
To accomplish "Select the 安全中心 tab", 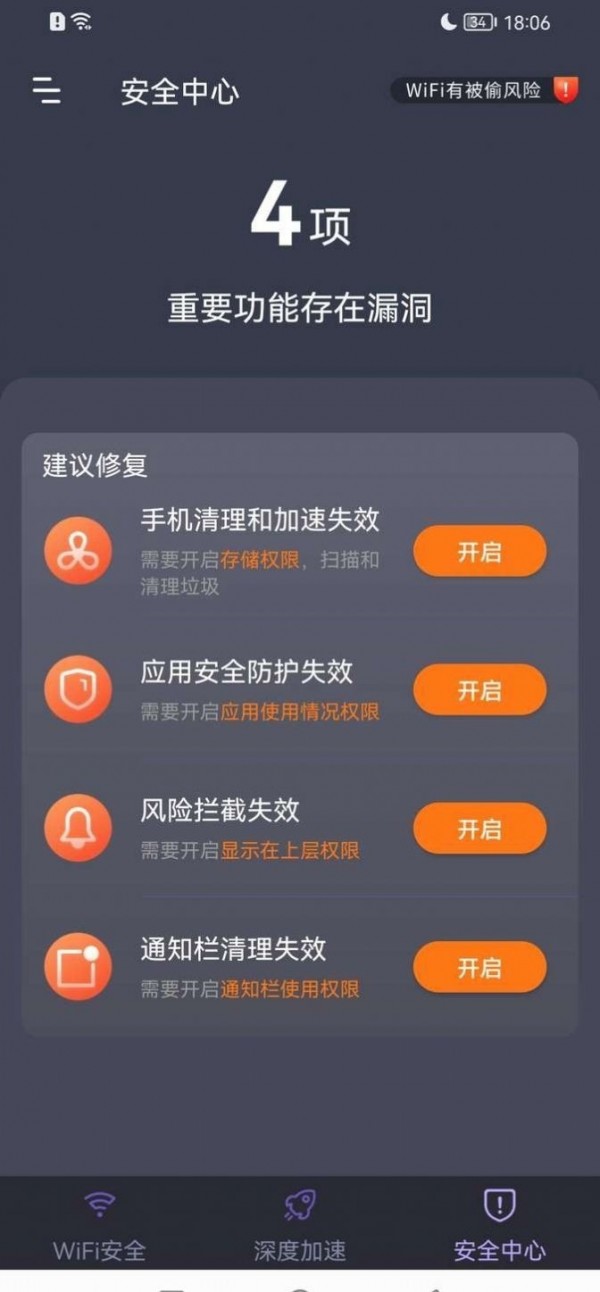I will (x=499, y=1225).
